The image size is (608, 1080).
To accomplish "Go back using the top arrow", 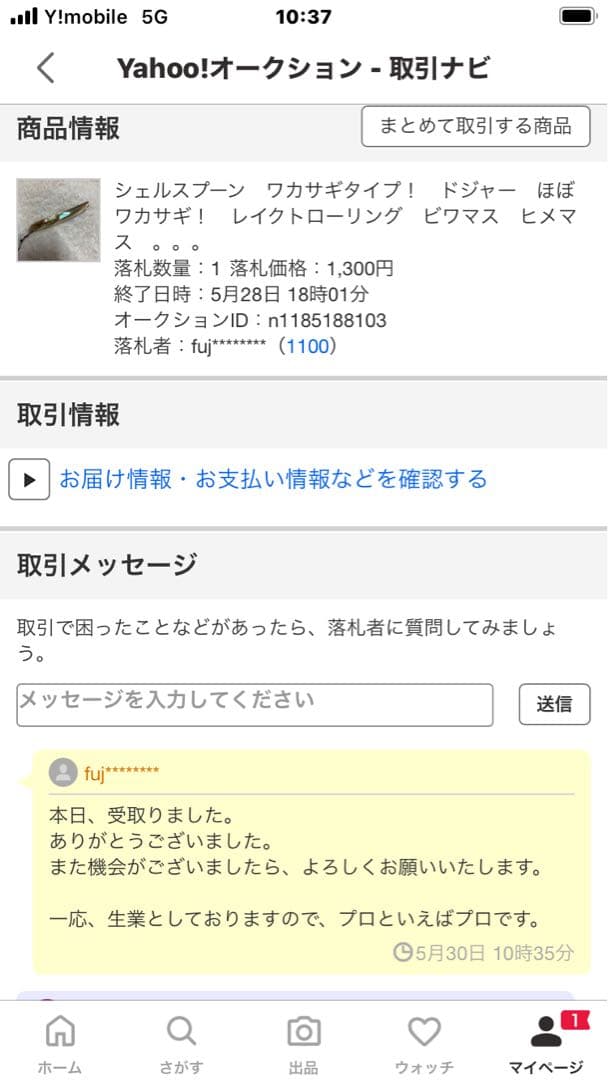I will pyautogui.click(x=45, y=68).
